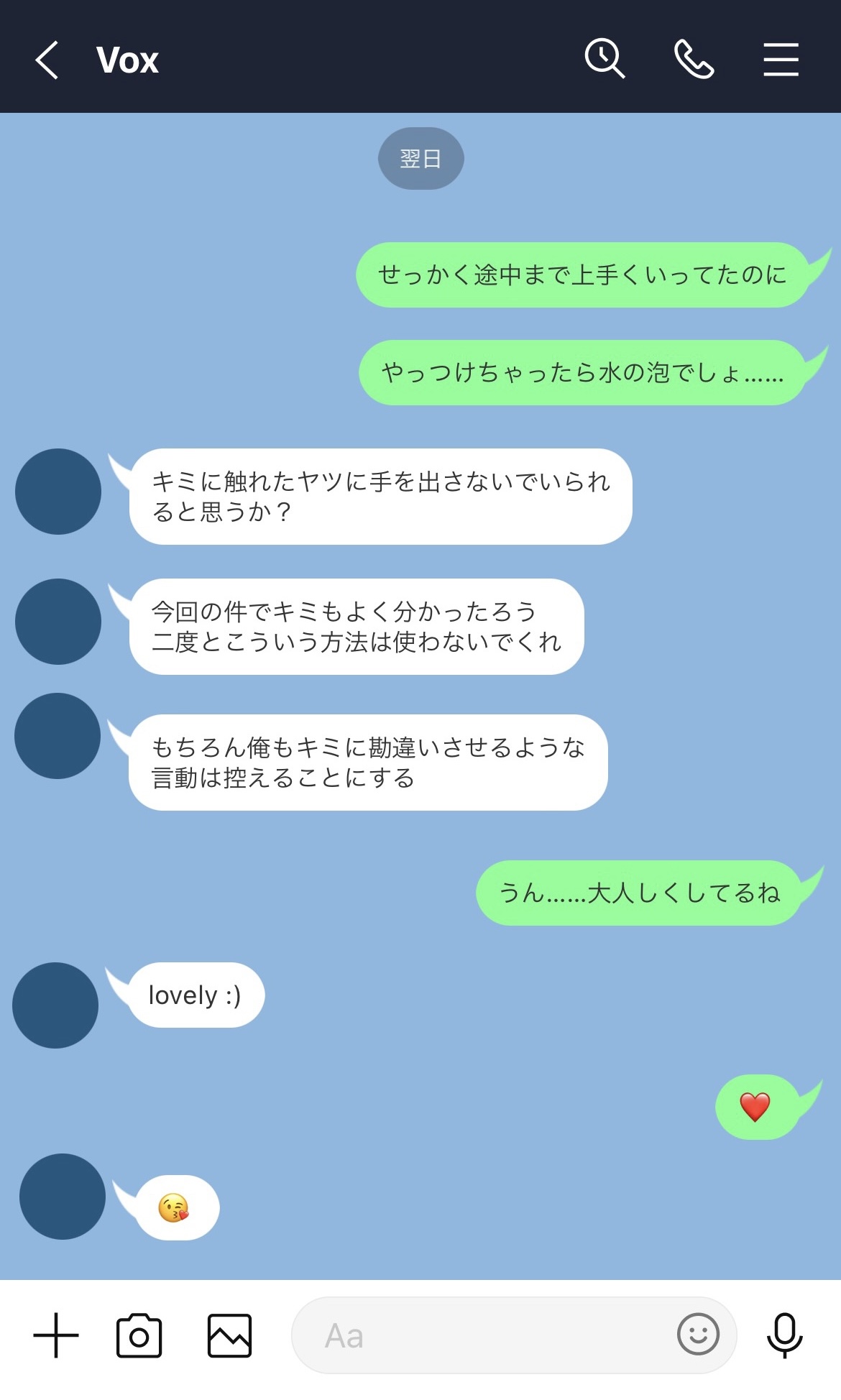The height and width of the screenshot is (1400, 841).
Task: Open the plus attachment options
Action: [x=56, y=1335]
